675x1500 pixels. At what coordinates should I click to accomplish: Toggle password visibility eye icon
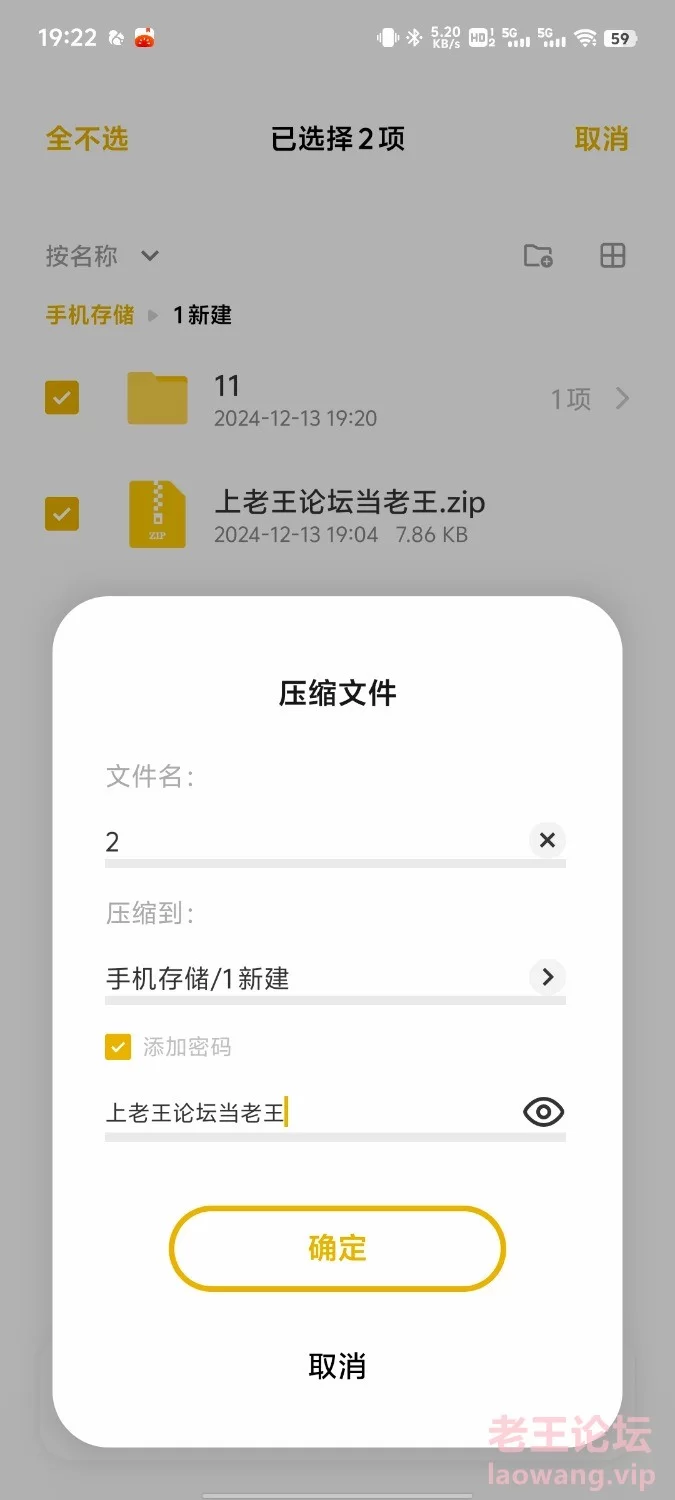coord(544,1112)
